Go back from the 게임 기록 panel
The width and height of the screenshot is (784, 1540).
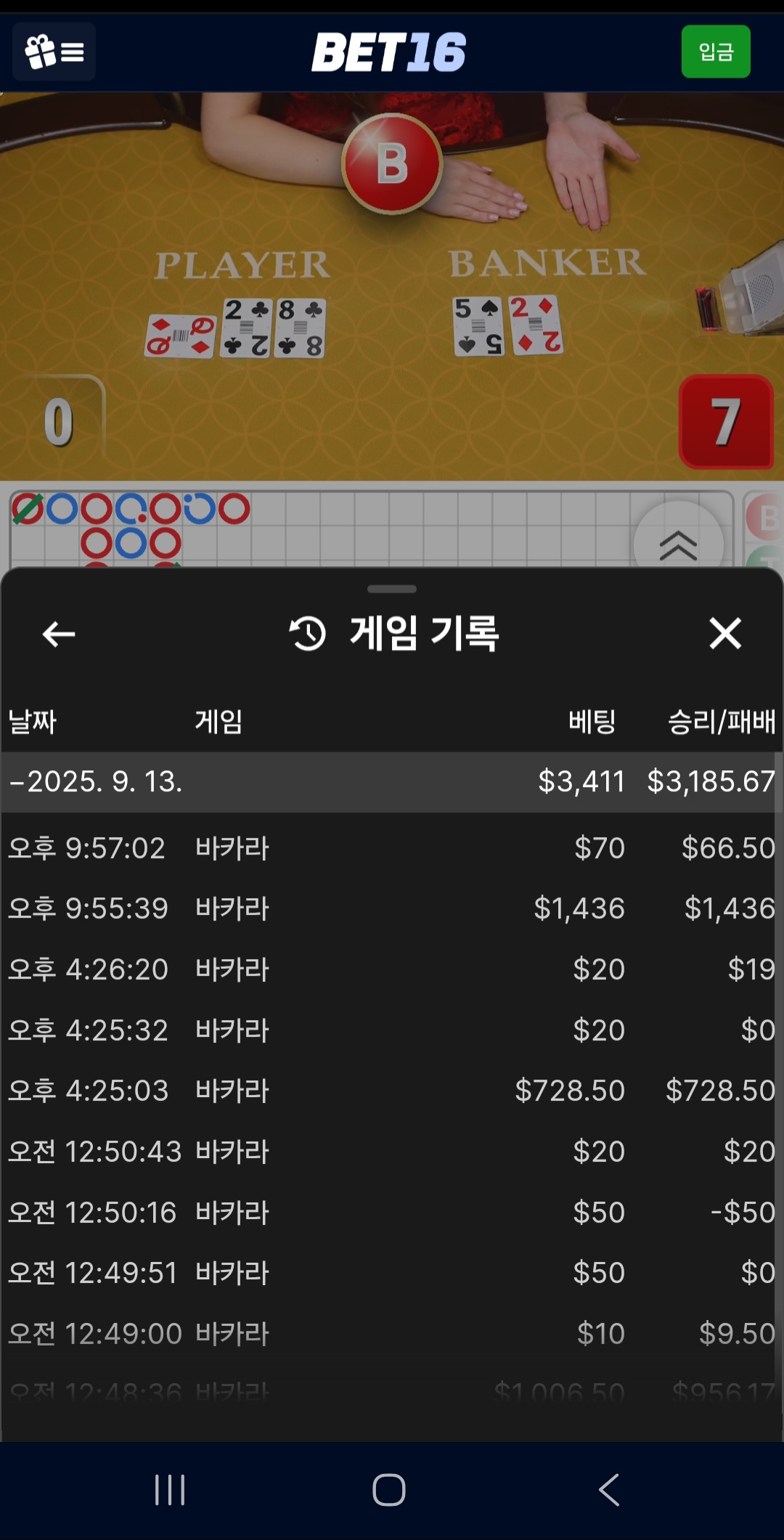[59, 634]
